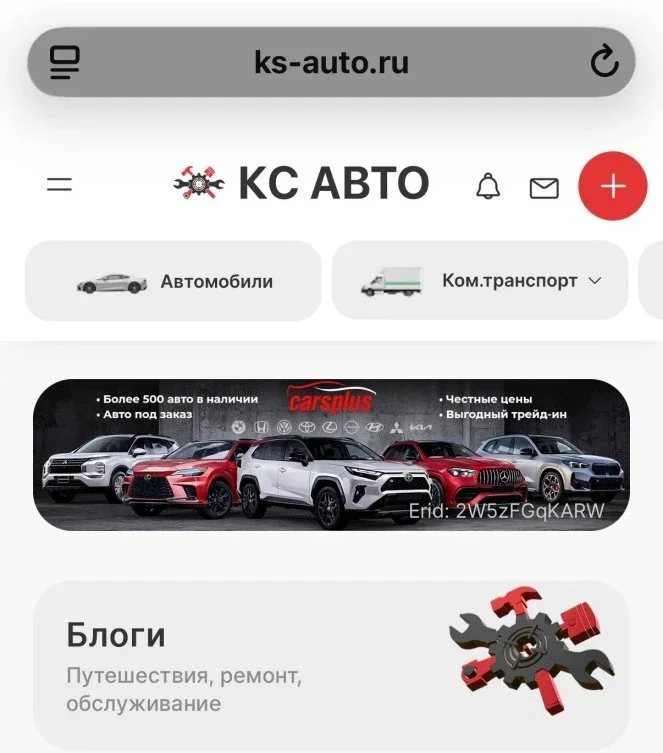
Task: Tap the red plus button
Action: click(612, 186)
